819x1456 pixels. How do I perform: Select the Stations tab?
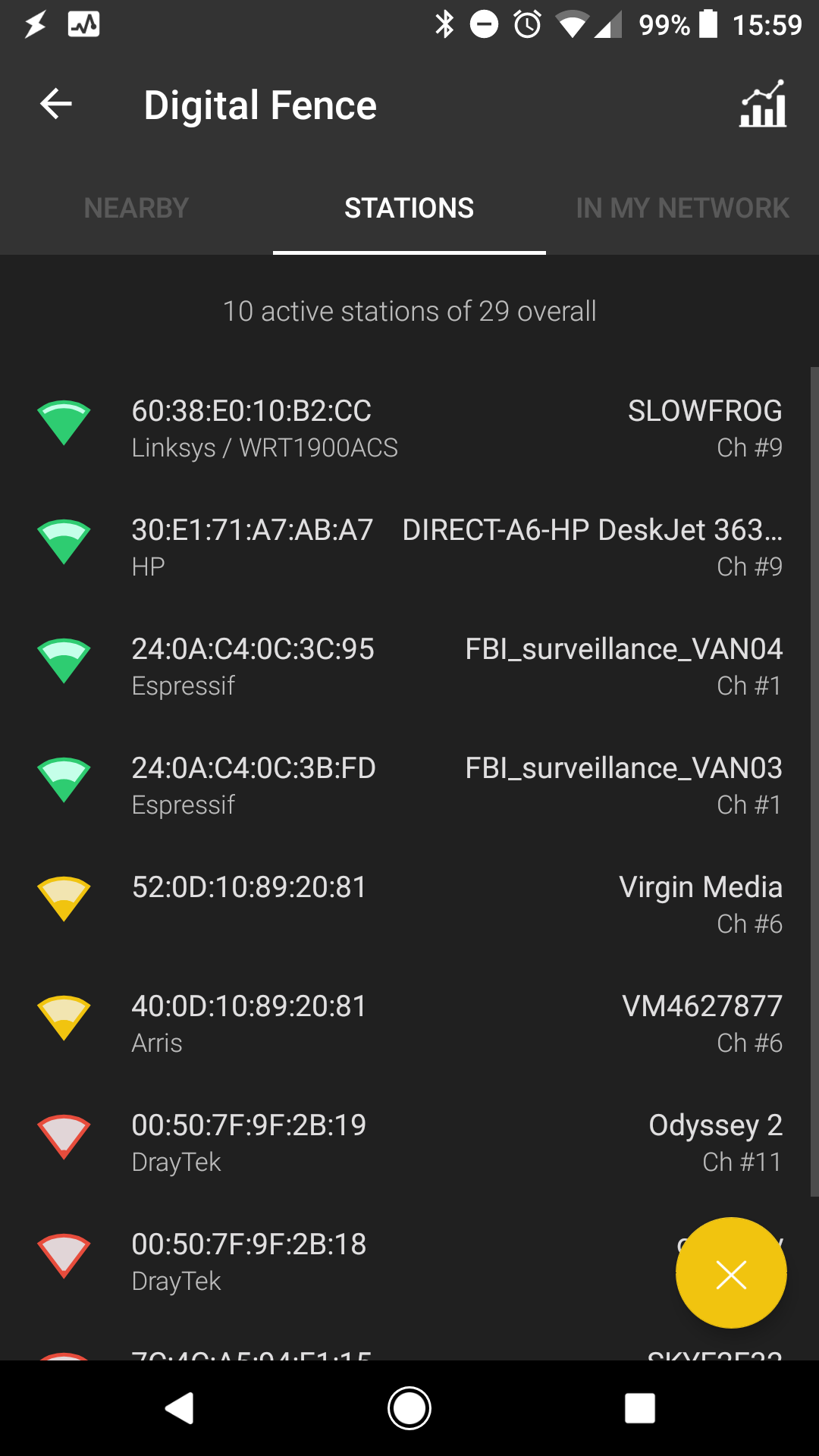coord(409,208)
